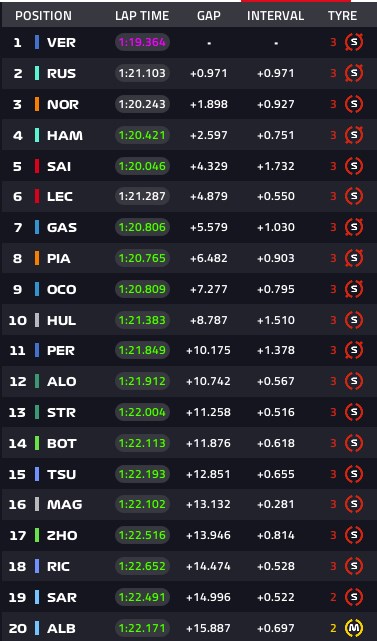Image resolution: width=377 pixels, height=641 pixels.
Task: Open PIA's timing details
Action: (188, 258)
